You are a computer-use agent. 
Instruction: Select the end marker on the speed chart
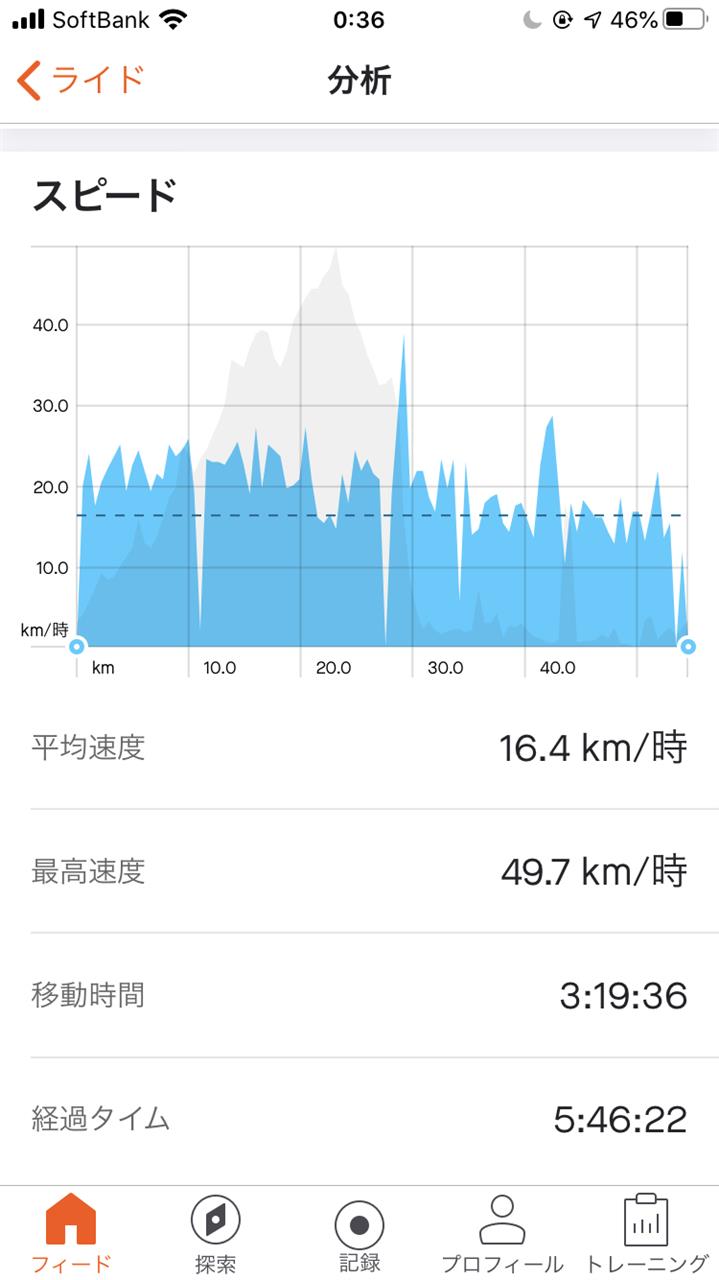[687, 647]
